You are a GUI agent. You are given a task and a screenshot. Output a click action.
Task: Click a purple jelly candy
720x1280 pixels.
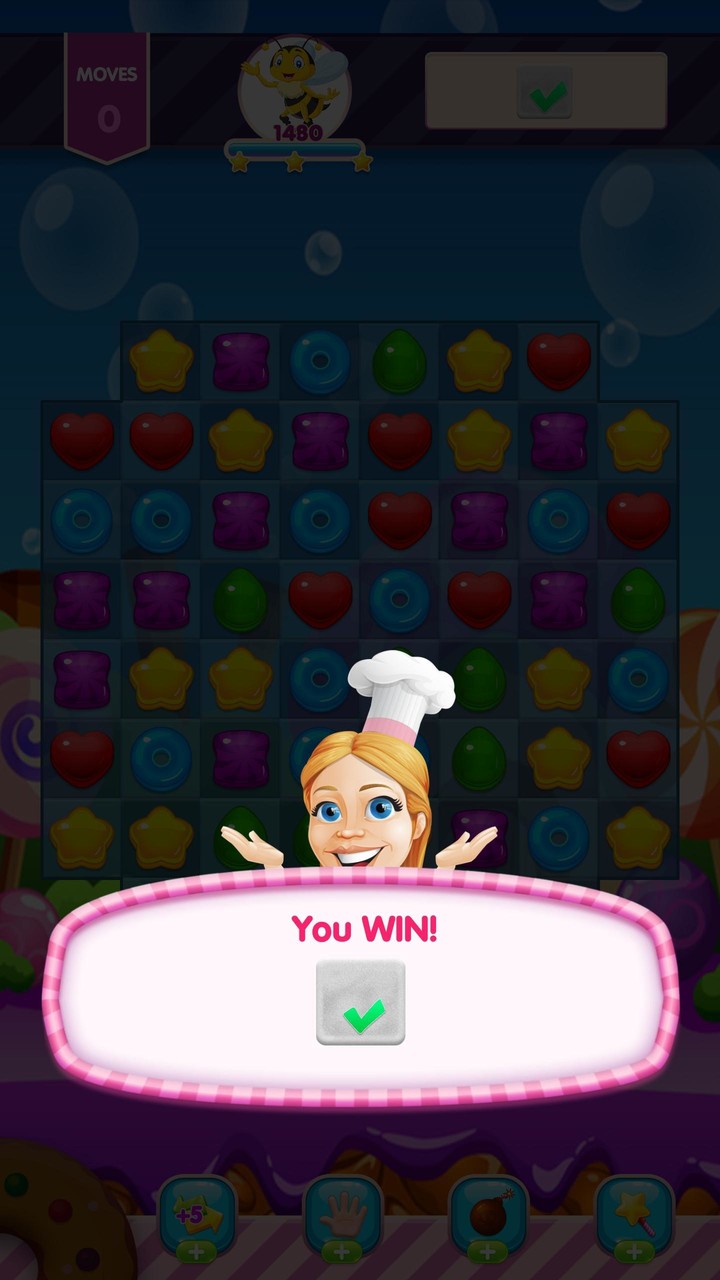coord(240,360)
